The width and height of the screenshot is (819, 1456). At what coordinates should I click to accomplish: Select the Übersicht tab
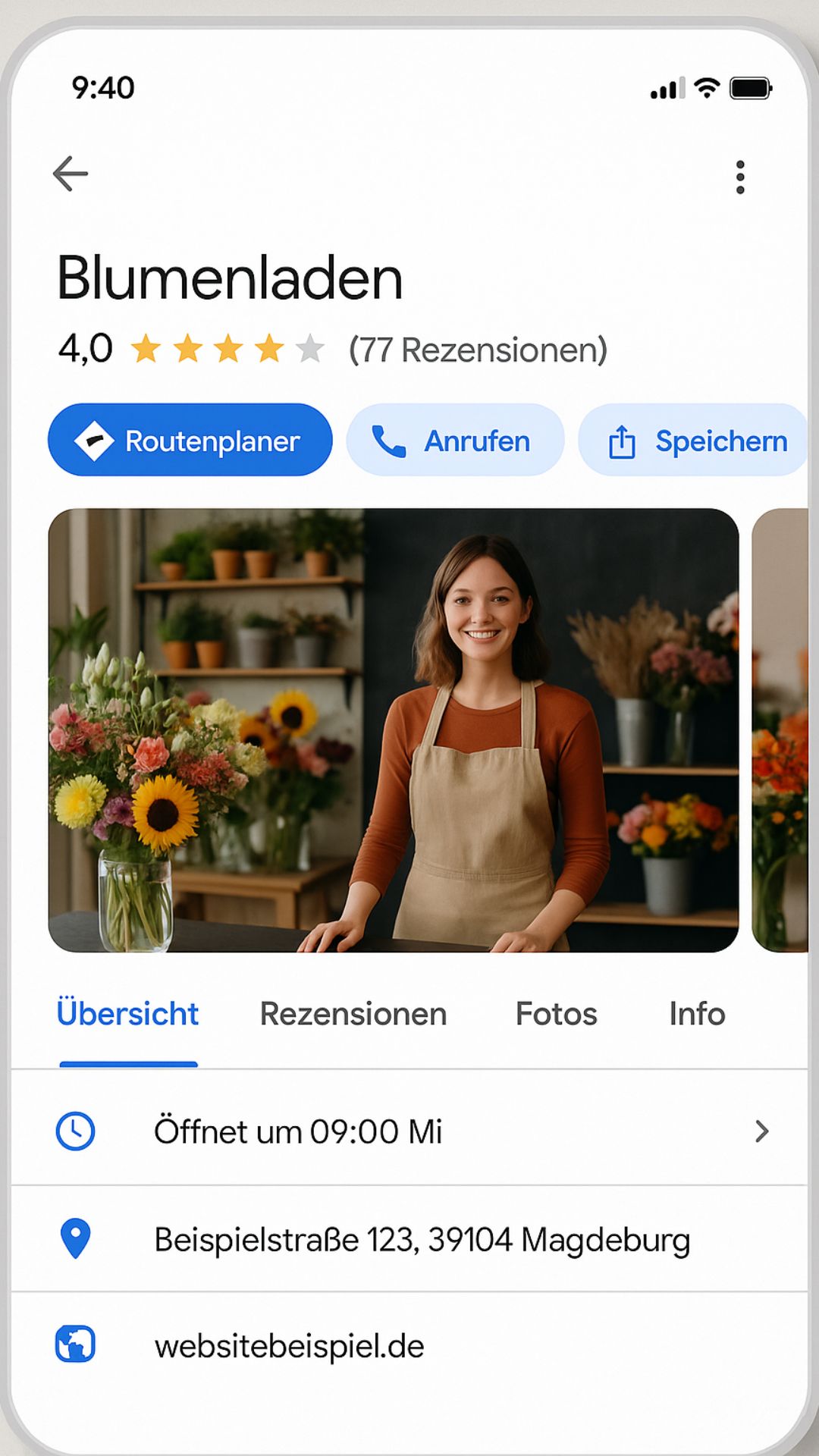coord(127,1015)
